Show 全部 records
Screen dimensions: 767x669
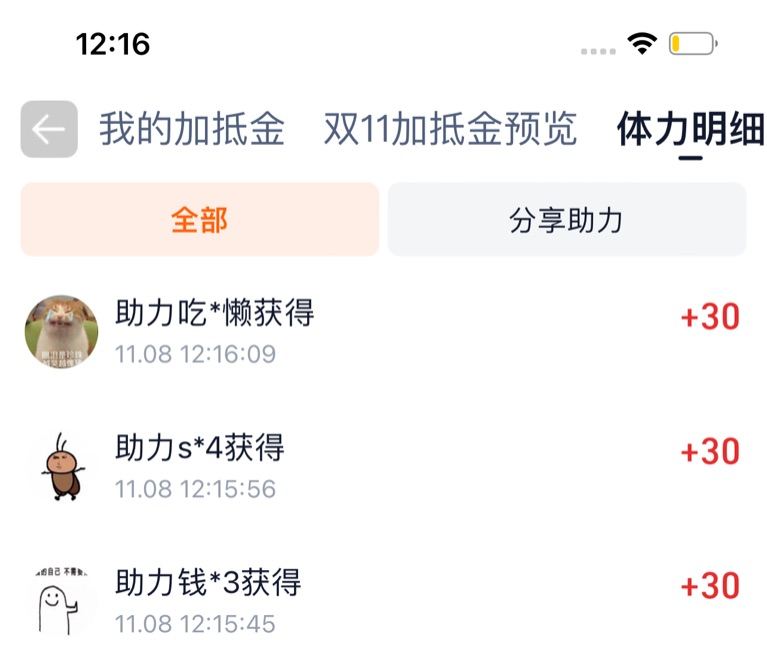pyautogui.click(x=199, y=220)
